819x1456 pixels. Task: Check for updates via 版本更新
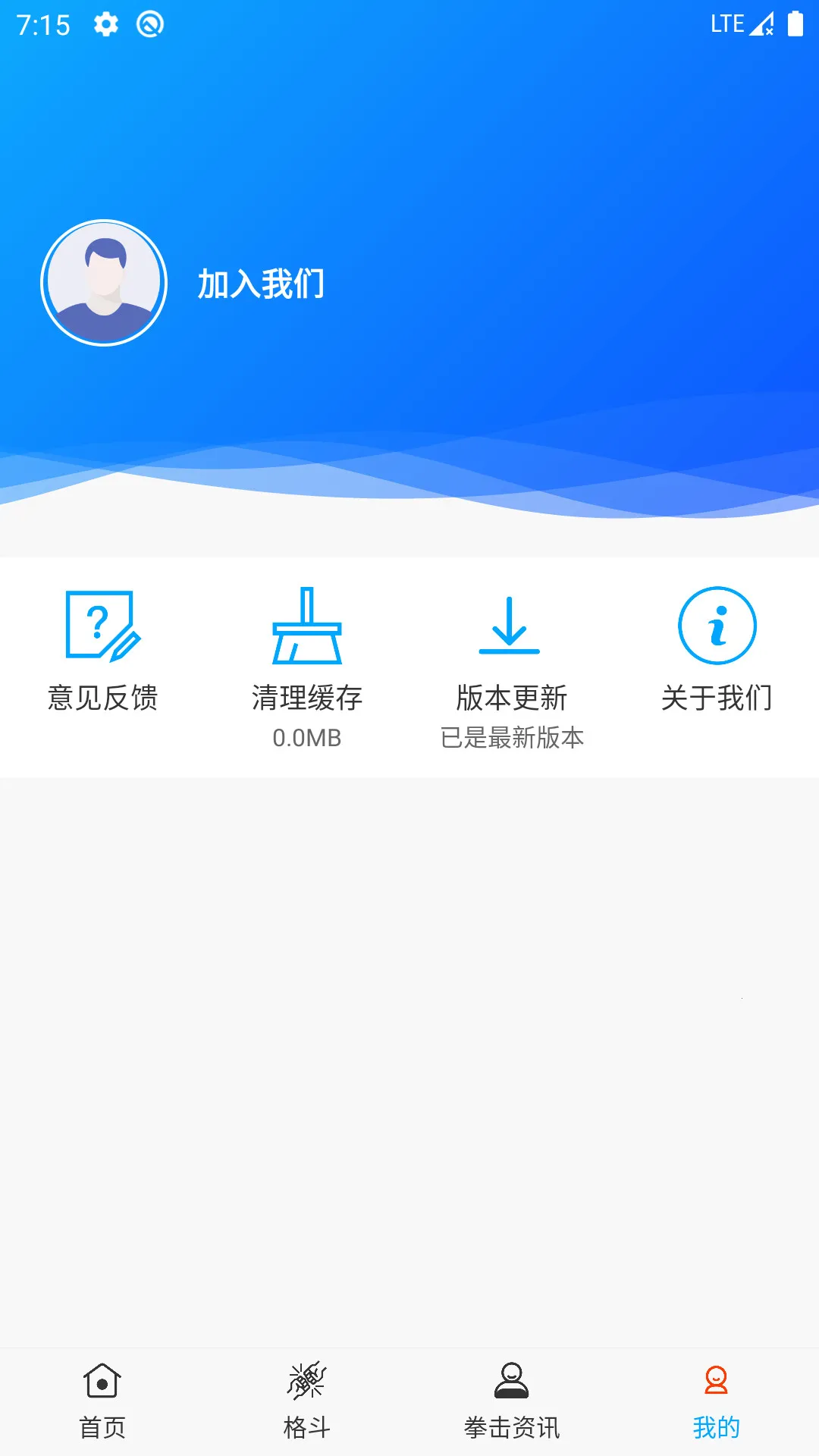click(511, 658)
